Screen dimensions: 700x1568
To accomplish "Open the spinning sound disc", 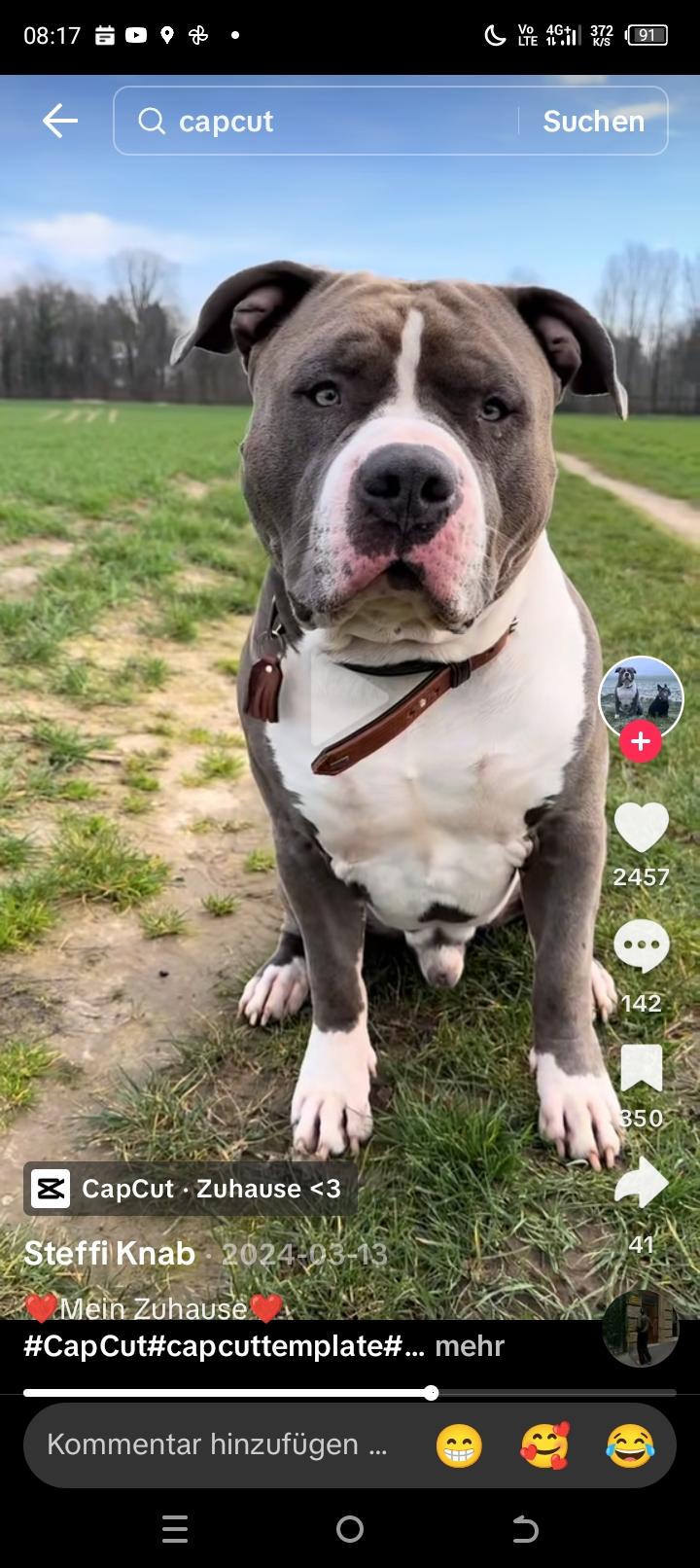I will click(641, 1328).
